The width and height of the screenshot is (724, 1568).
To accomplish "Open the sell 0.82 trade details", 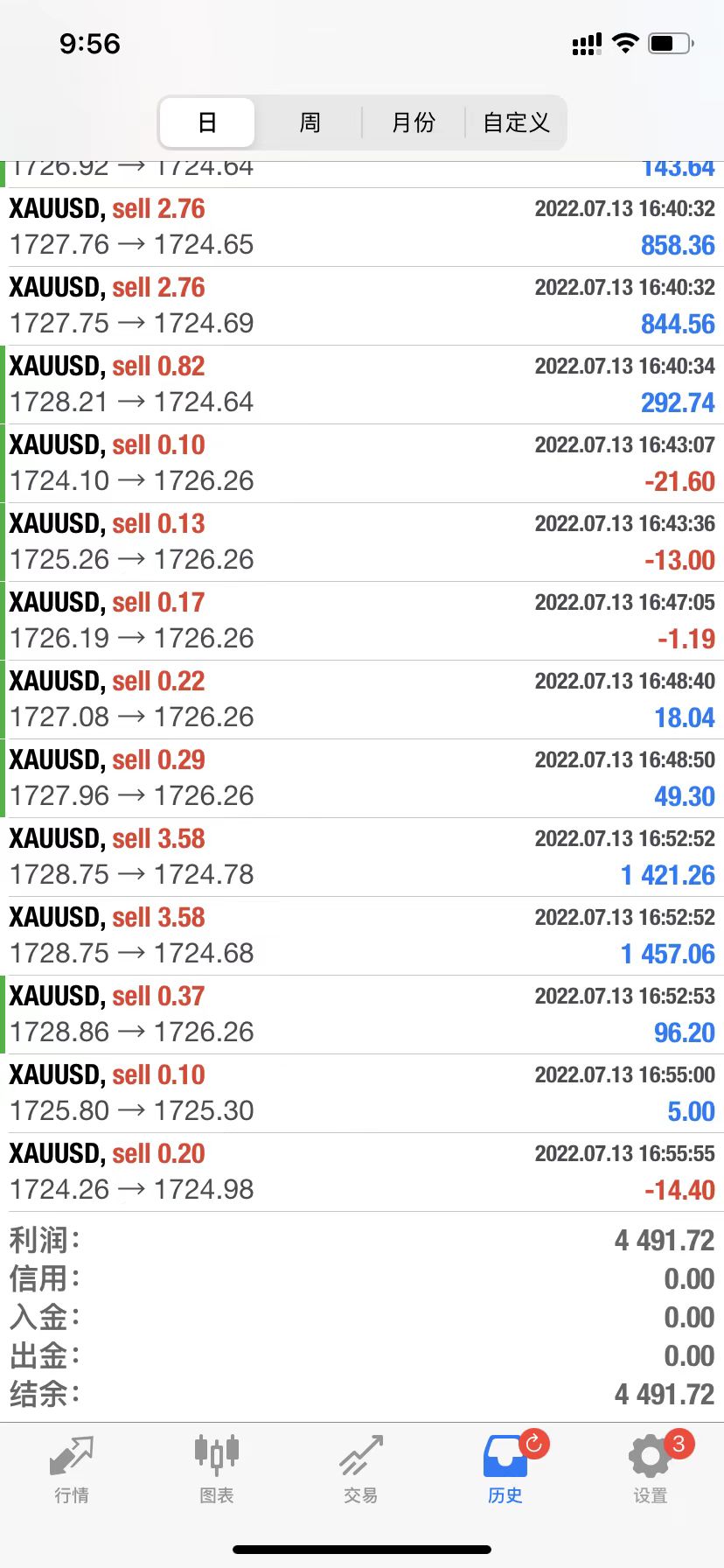I will tap(362, 385).
